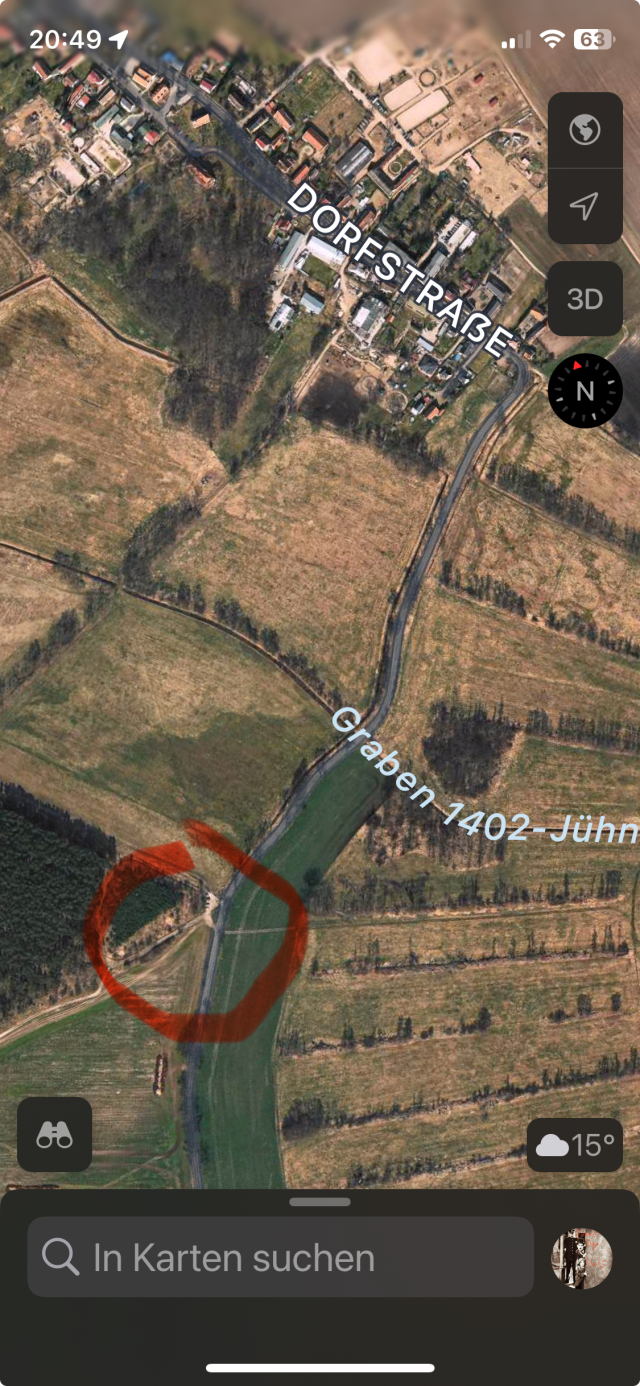
Task: Center map on current location arrow
Action: pyautogui.click(x=585, y=206)
